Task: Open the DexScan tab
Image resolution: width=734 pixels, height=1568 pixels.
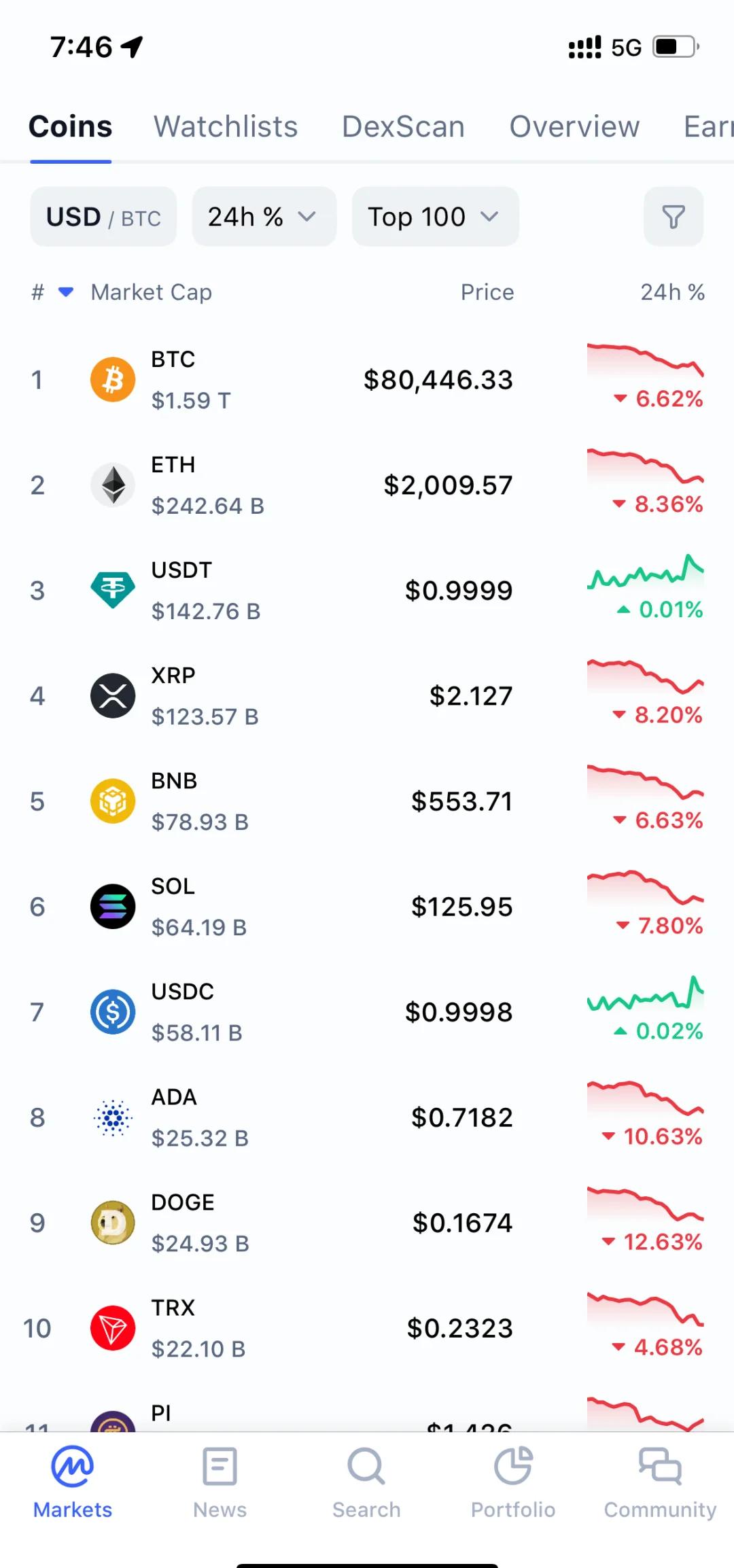Action: (402, 126)
